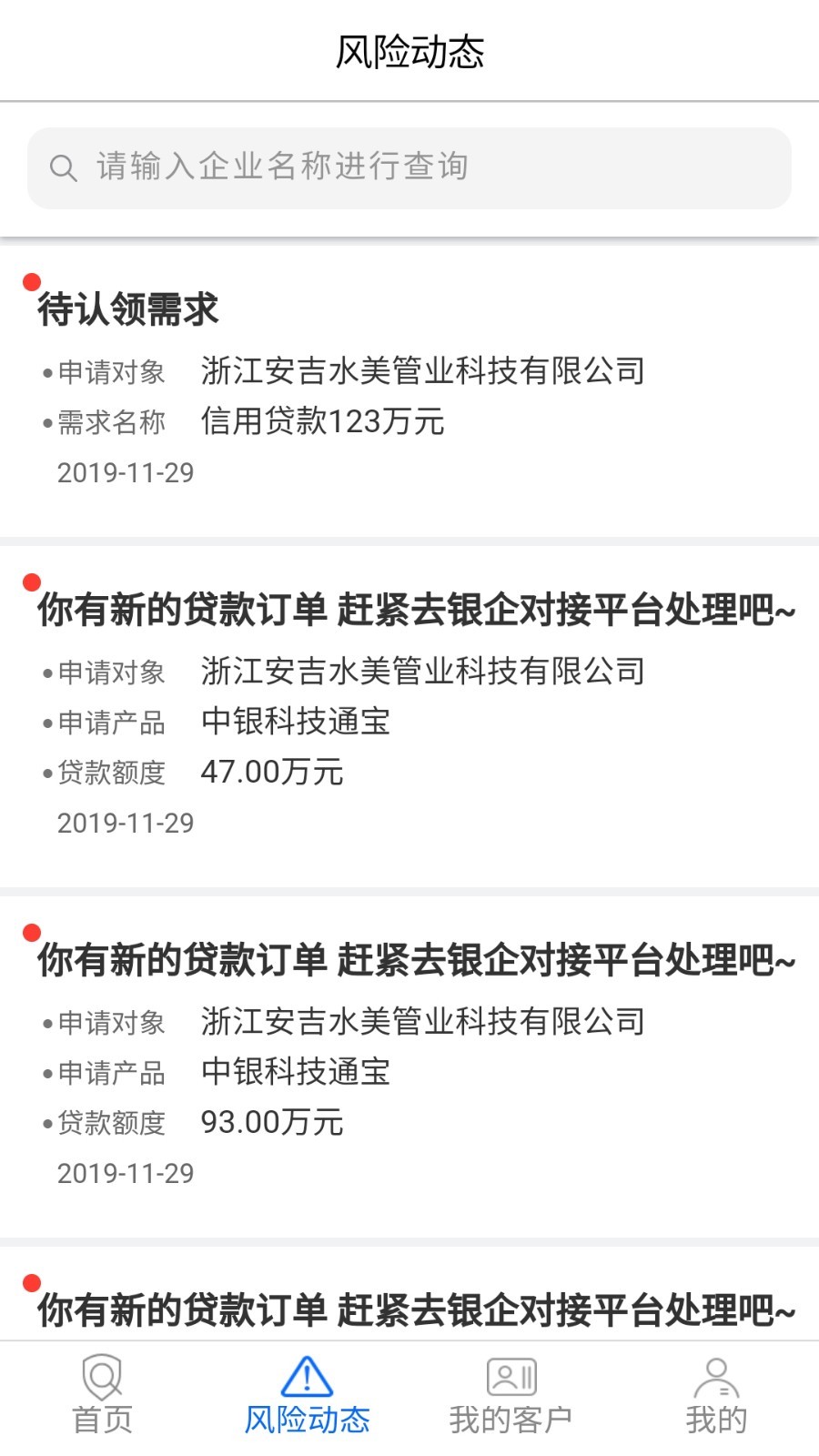Tap date 2019-11-29 on the first card

[x=126, y=472]
